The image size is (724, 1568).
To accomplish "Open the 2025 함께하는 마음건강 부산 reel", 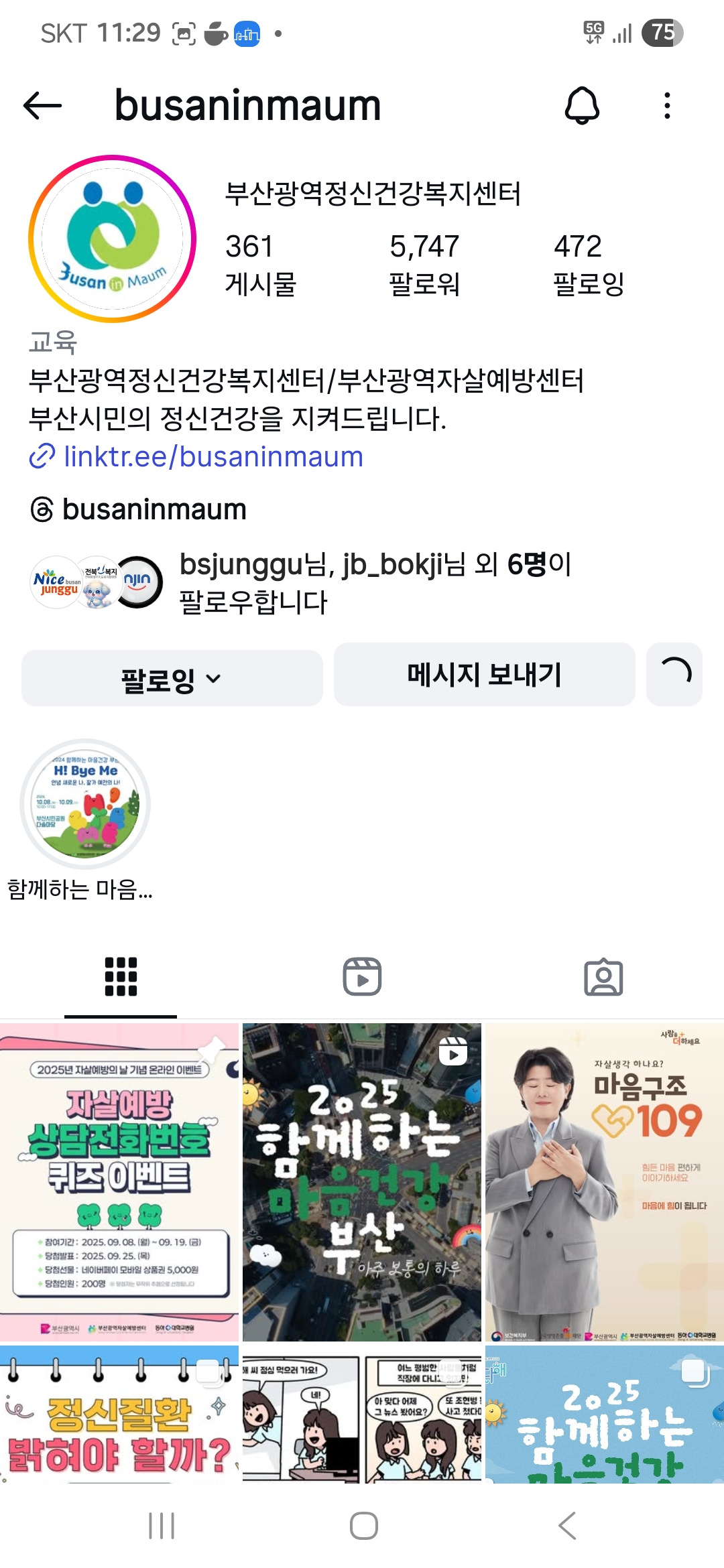I will click(362, 1182).
